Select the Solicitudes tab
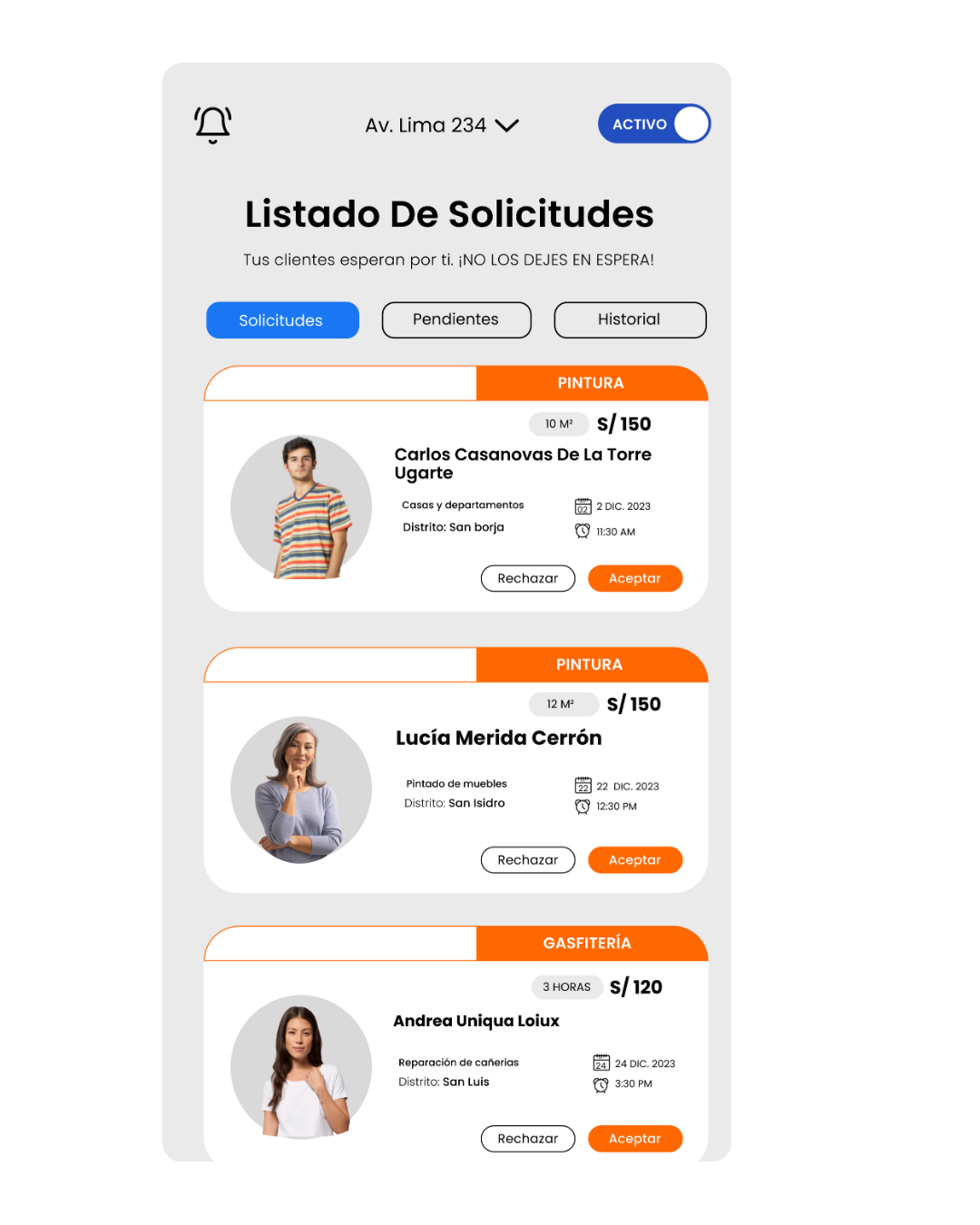The image size is (980, 1225). click(282, 320)
